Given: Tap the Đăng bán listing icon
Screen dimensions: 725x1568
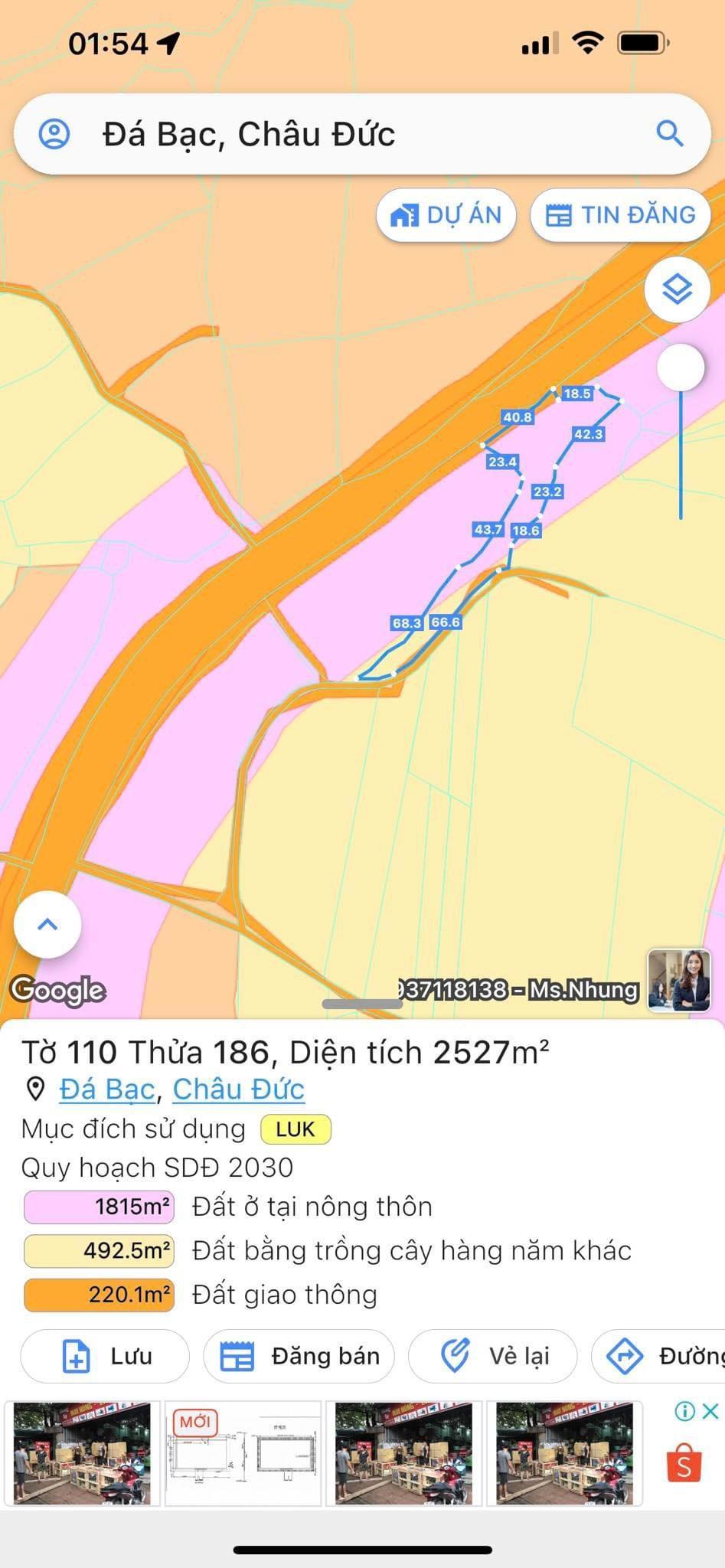Looking at the screenshot, I should click(239, 1355).
